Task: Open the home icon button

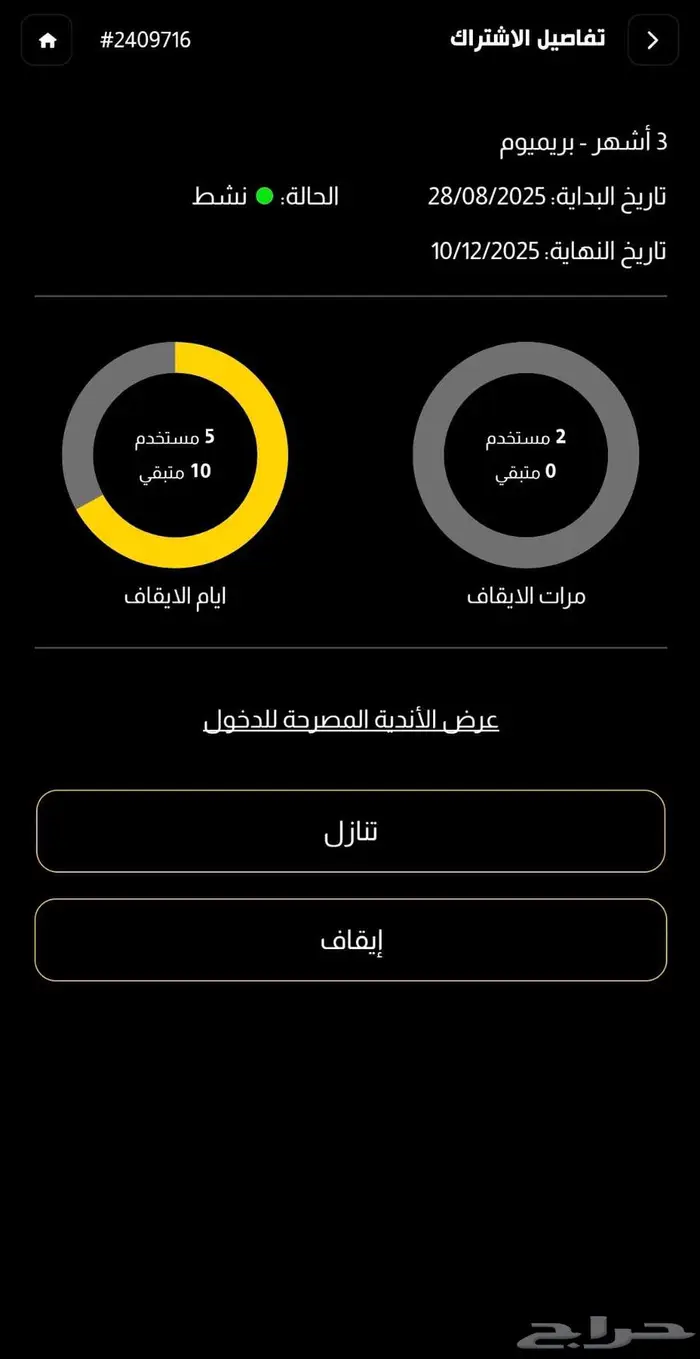Action: coord(47,40)
